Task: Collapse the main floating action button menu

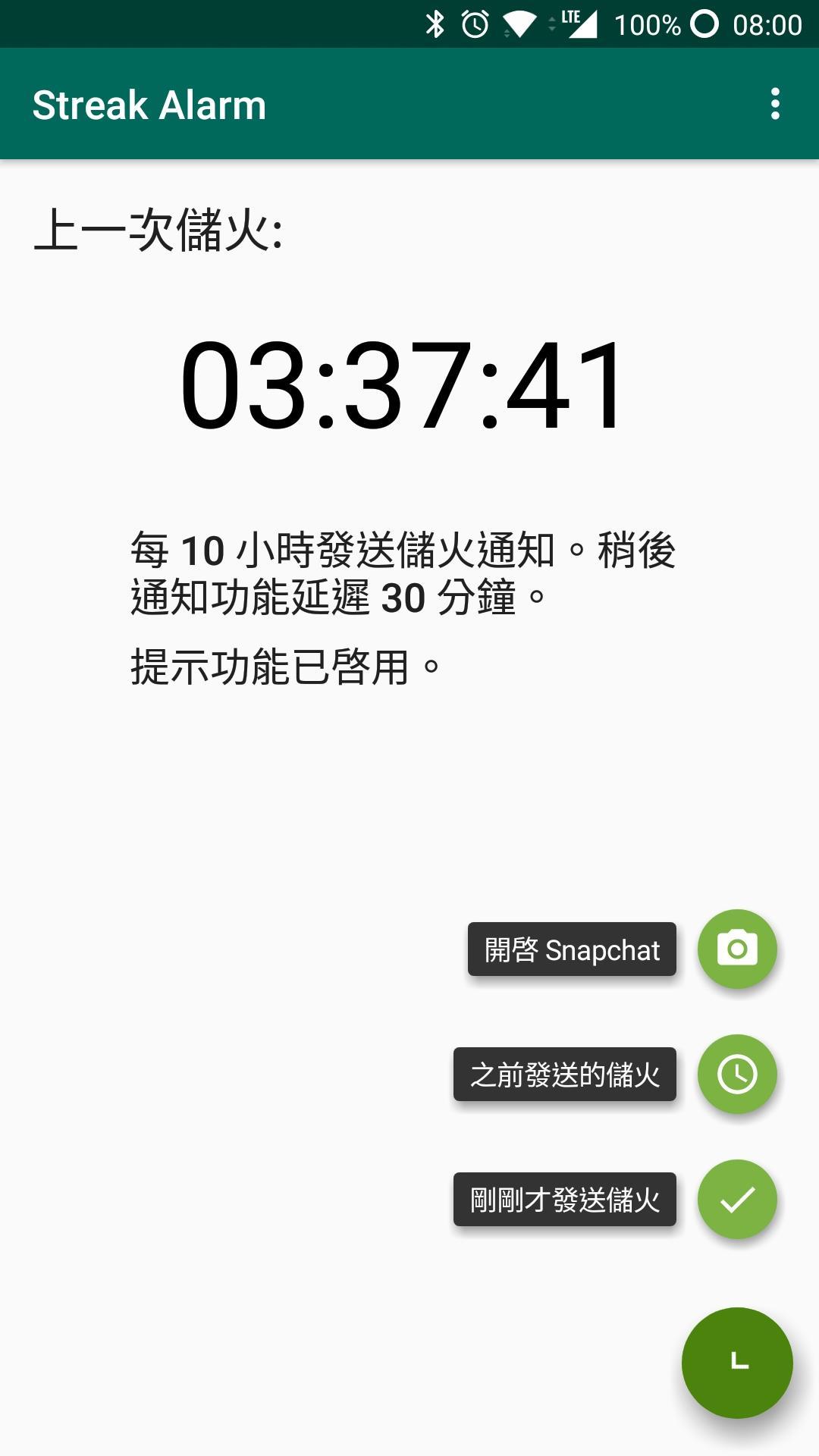Action: pos(737,1363)
